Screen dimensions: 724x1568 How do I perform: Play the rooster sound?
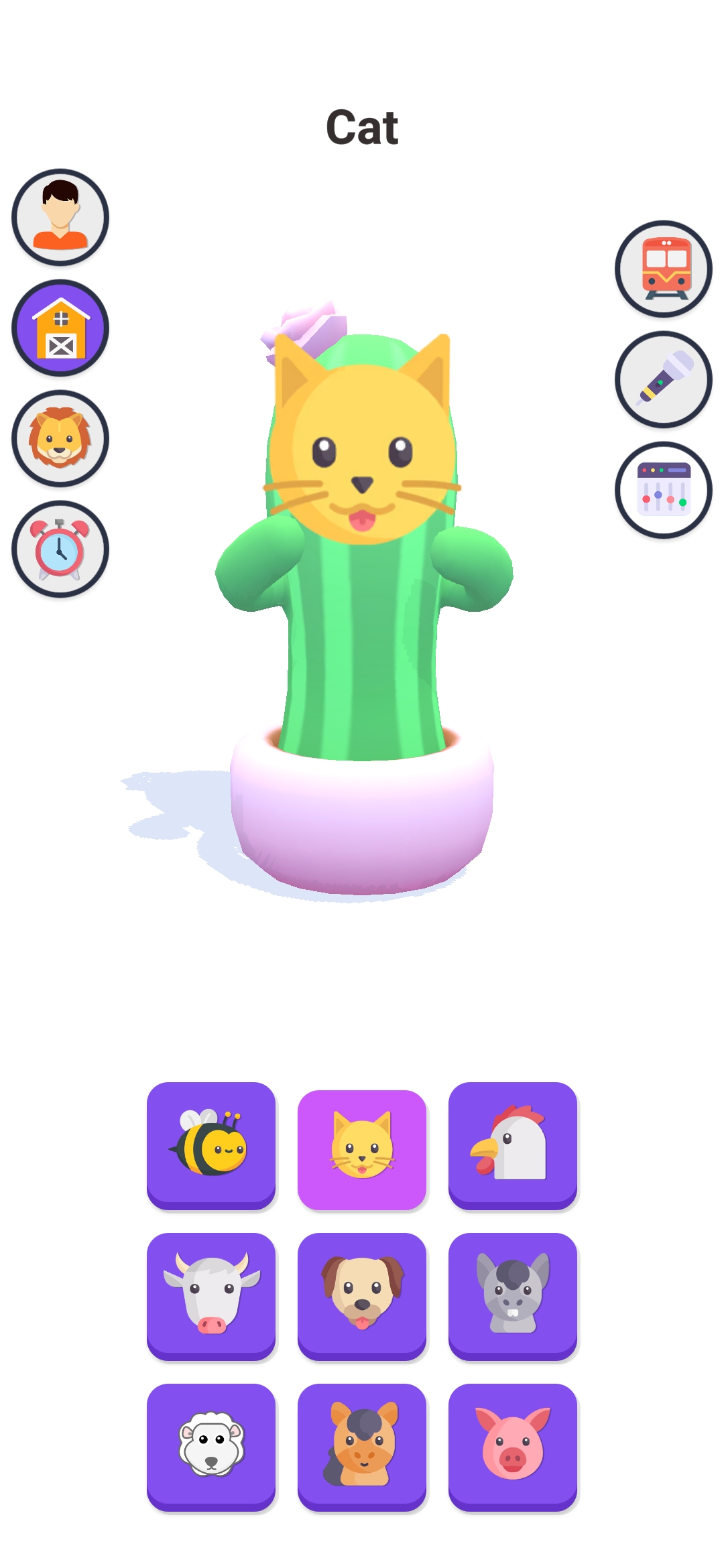[513, 1145]
